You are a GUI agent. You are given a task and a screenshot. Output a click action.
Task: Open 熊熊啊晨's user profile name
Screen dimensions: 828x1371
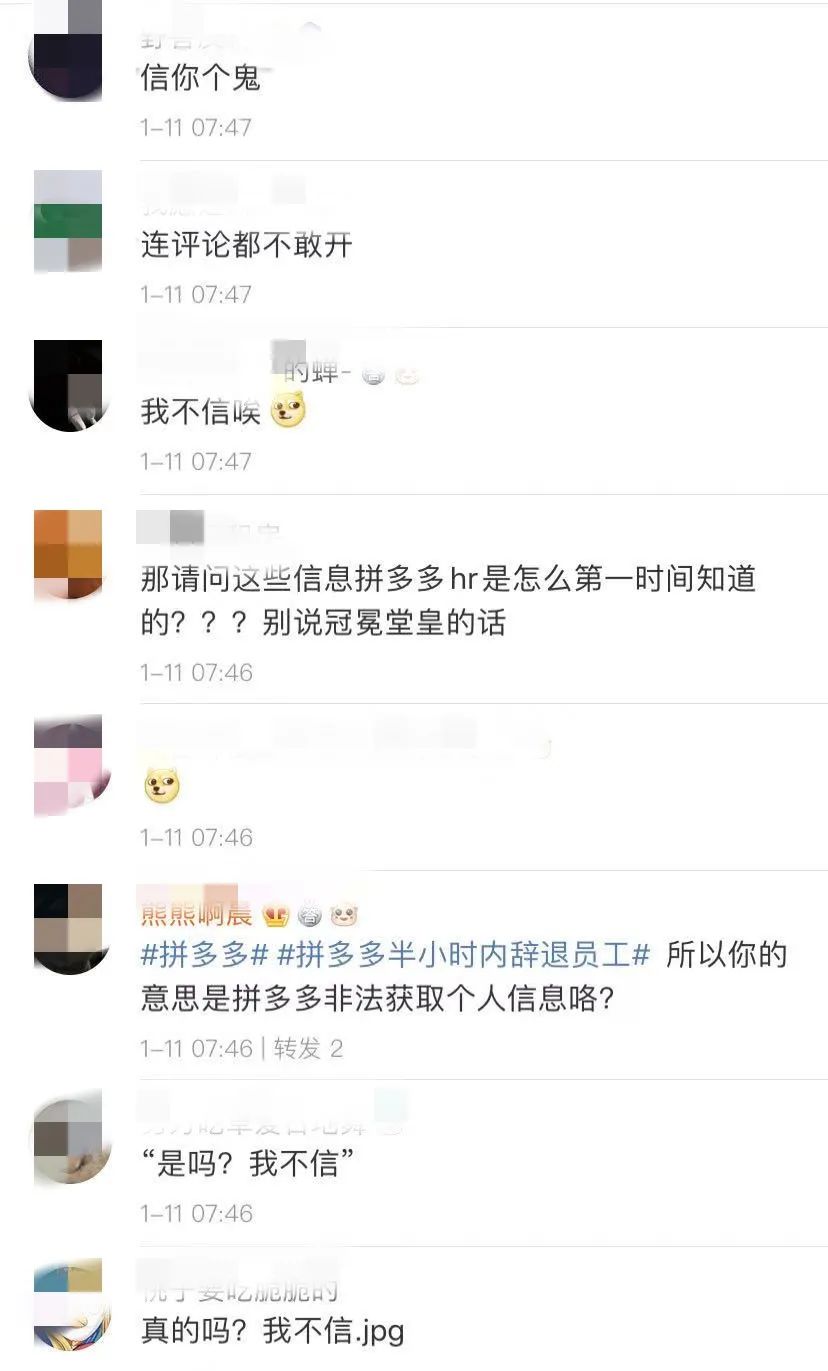pos(196,914)
